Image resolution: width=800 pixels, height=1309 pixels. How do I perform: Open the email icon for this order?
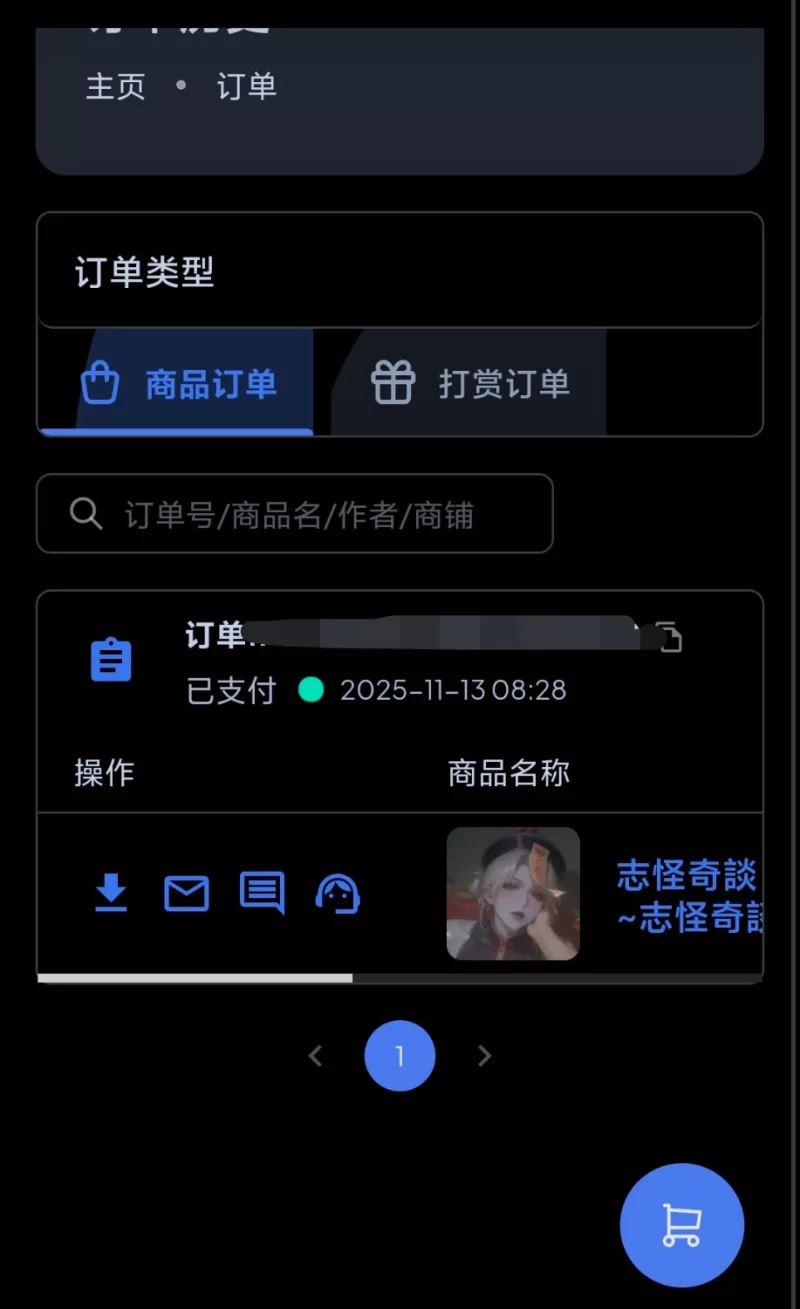tap(186, 893)
